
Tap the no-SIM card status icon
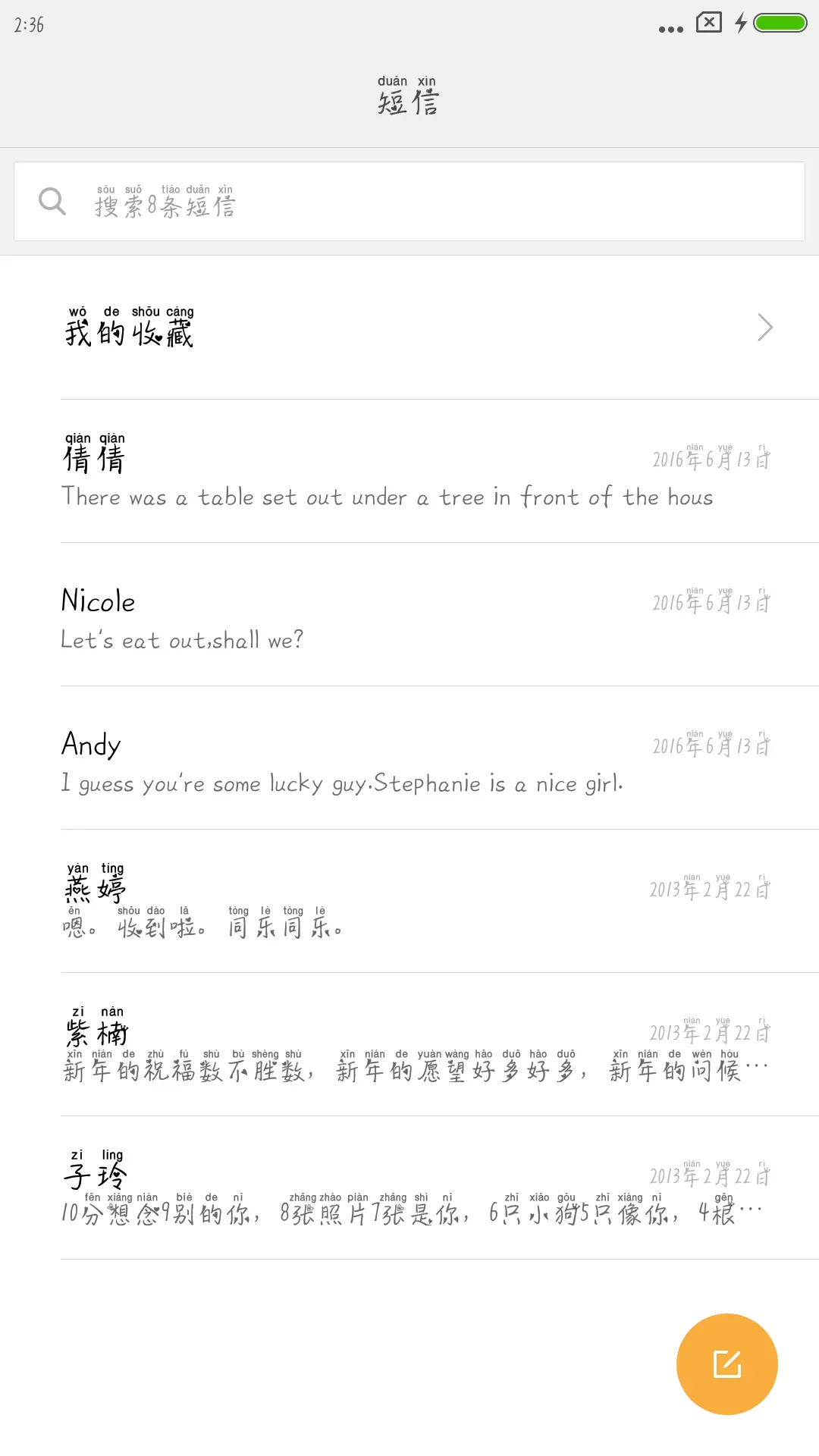pos(708,23)
